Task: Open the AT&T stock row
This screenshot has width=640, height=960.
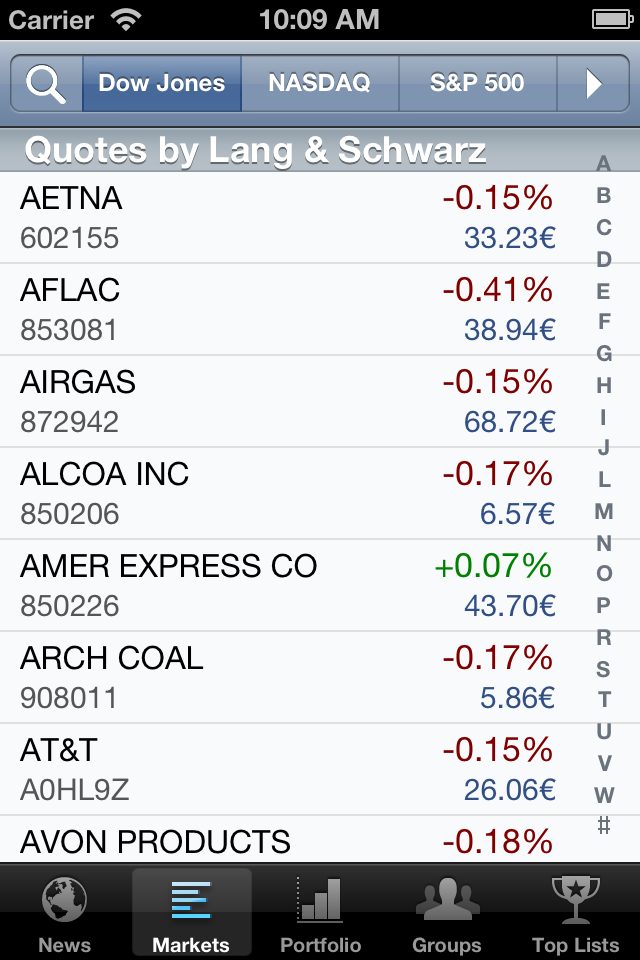Action: click(290, 769)
